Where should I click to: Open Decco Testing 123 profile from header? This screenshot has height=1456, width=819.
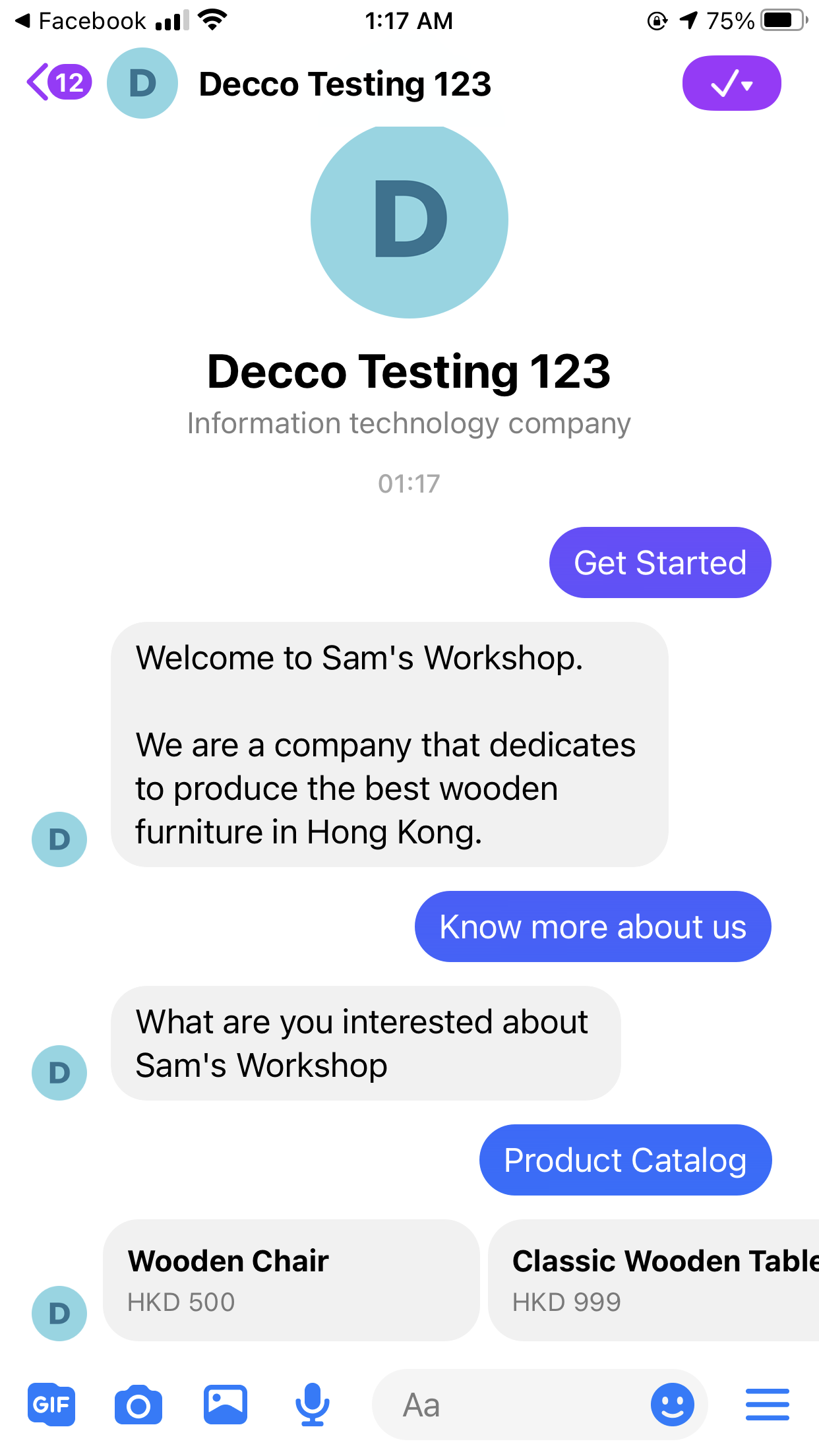(344, 84)
